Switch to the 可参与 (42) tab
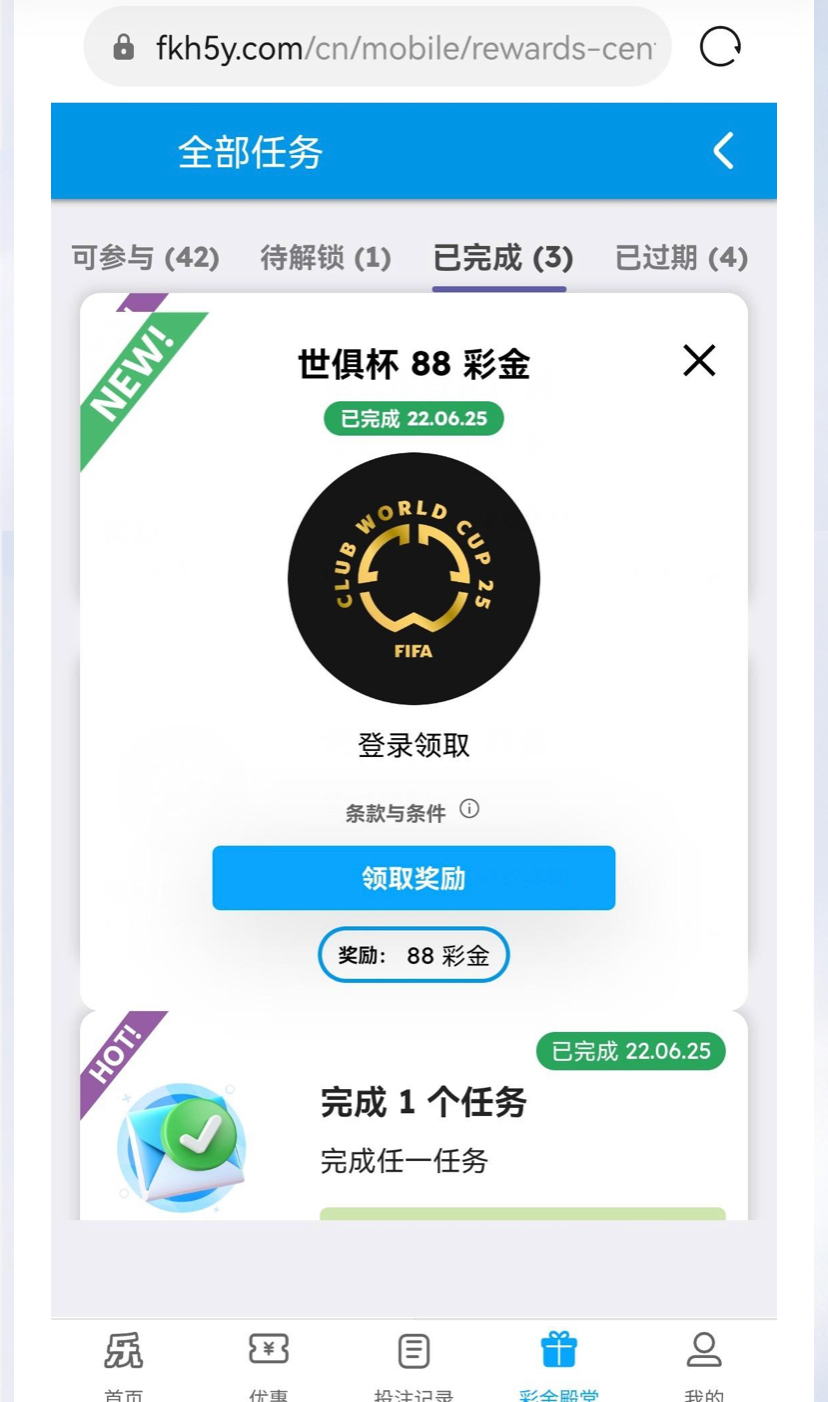This screenshot has width=828, height=1402. (x=145, y=258)
